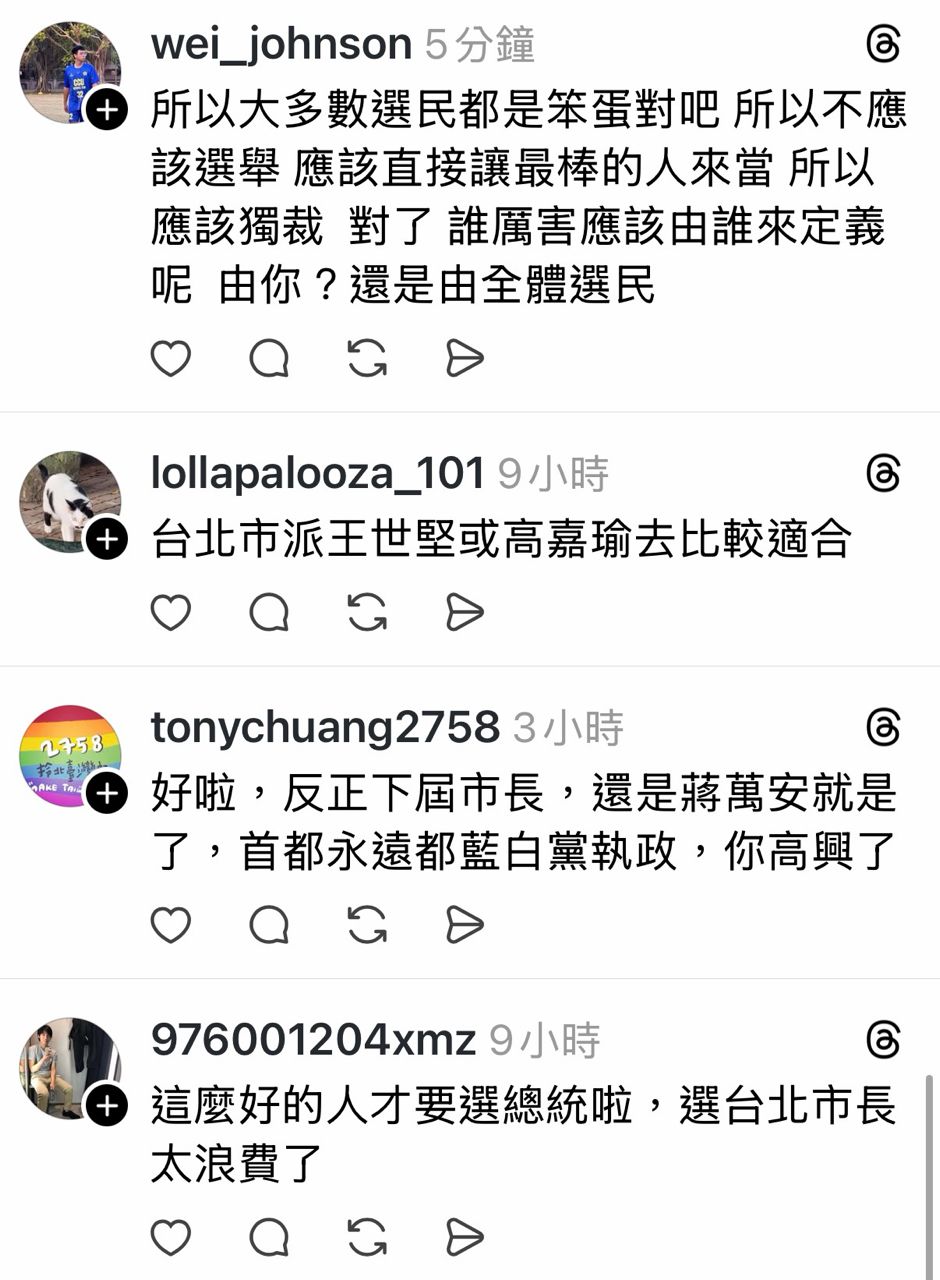940x1280 pixels.
Task: Repost 976001204xmz's comment
Action: click(367, 1238)
